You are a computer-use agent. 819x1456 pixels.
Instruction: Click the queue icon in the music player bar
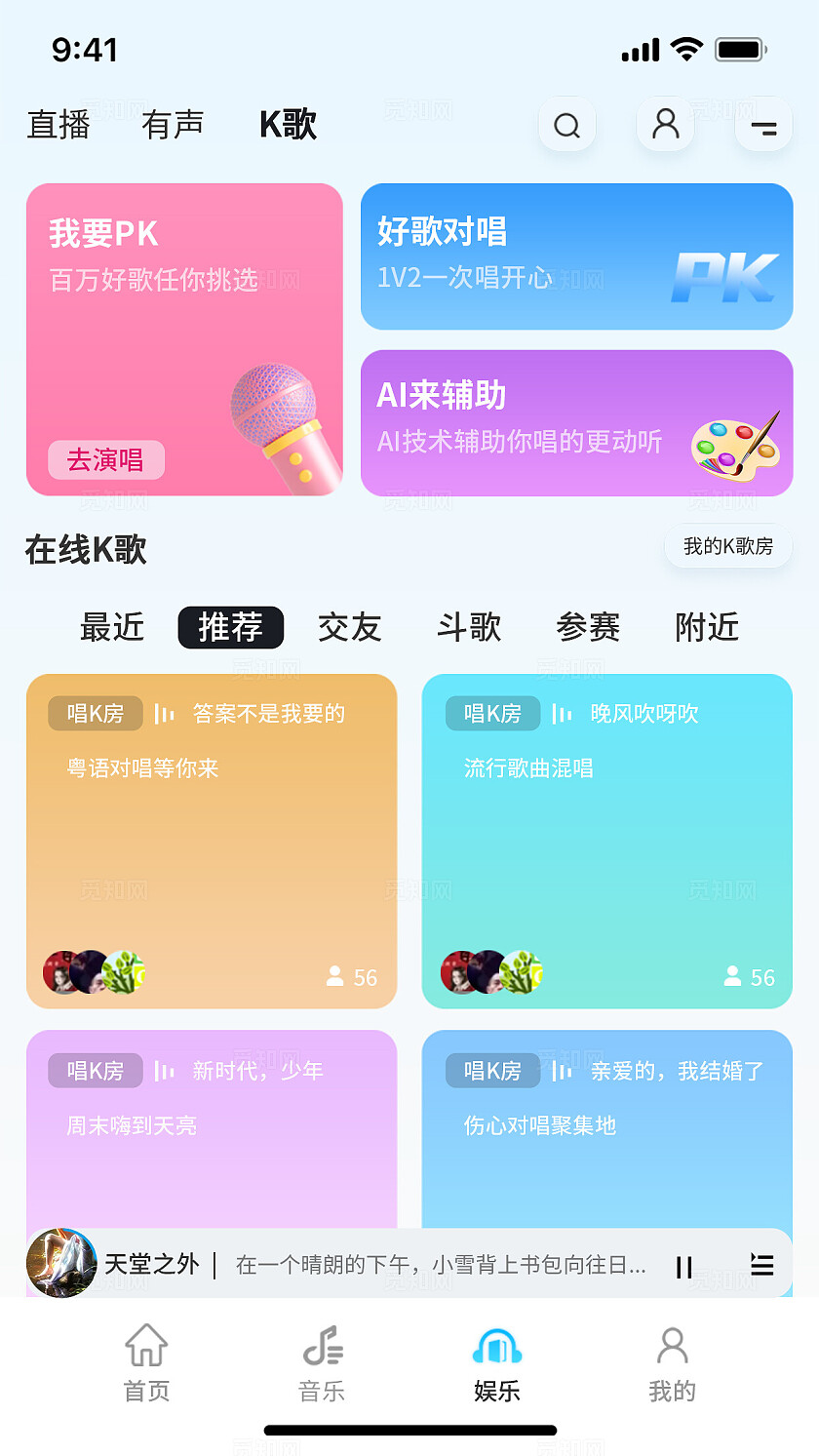[762, 1264]
